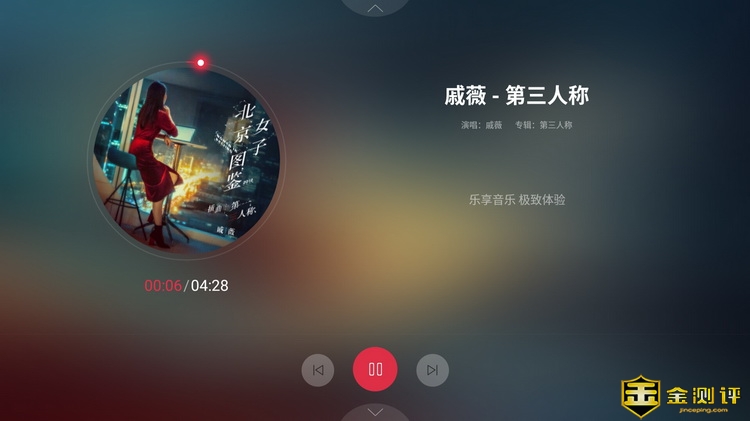750x421 pixels.
Task: Tap the circular progress dot on album ring
Action: (201, 63)
